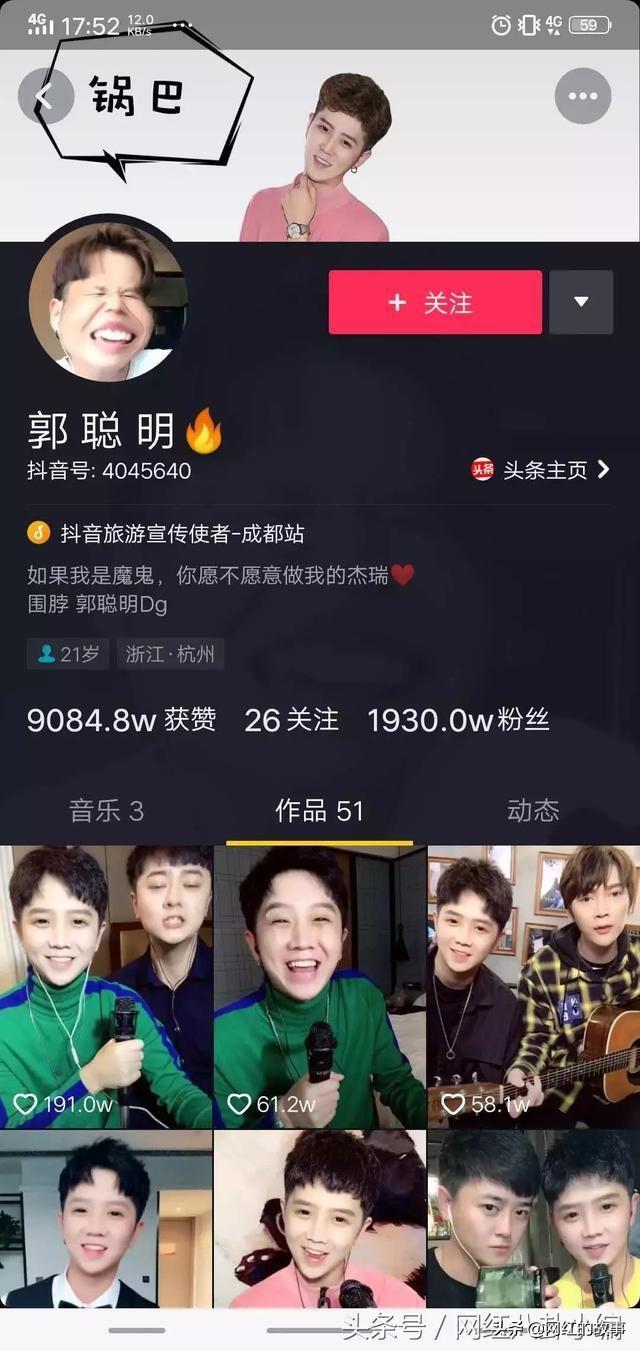
Task: Switch to the 音乐 3 tab
Action: [x=106, y=810]
